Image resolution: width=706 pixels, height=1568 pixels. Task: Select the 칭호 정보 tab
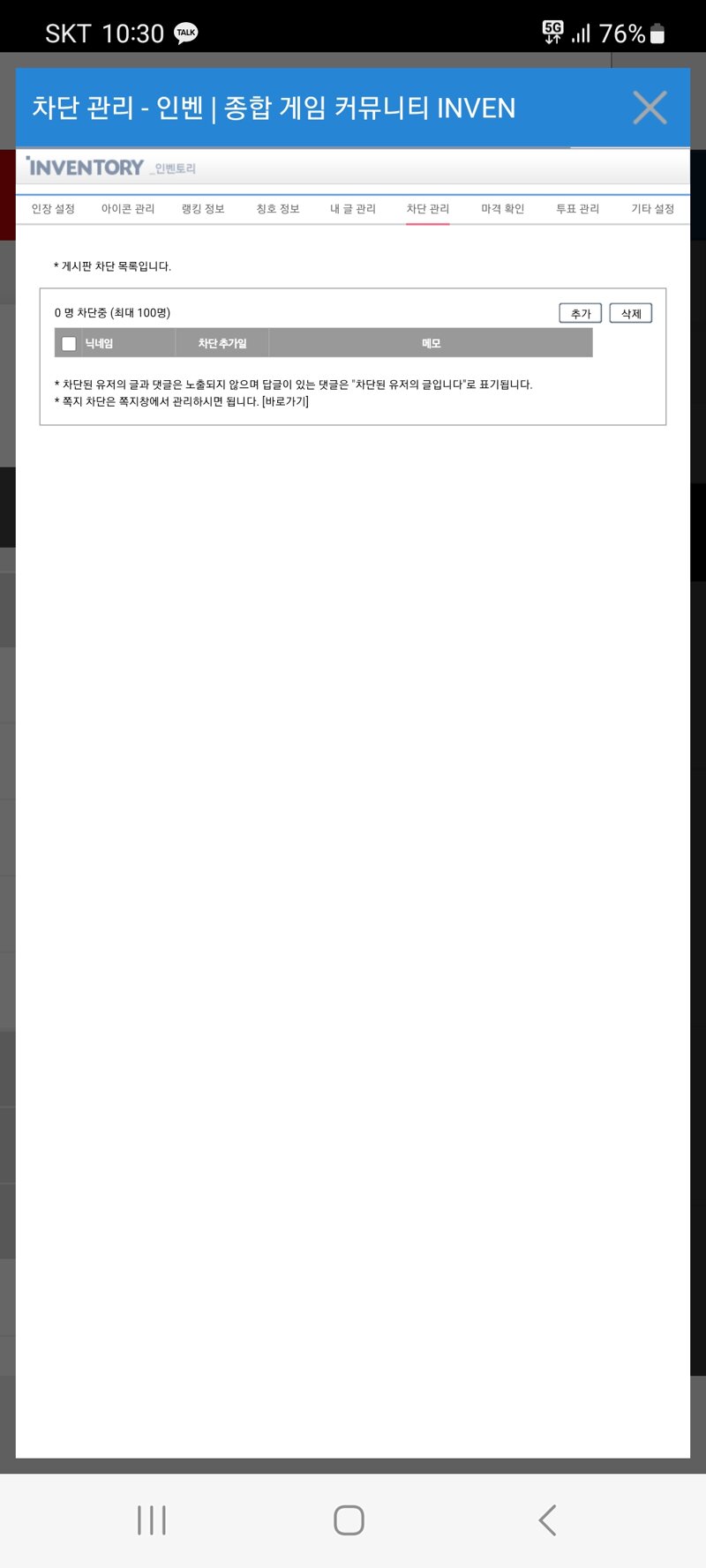pyautogui.click(x=278, y=209)
